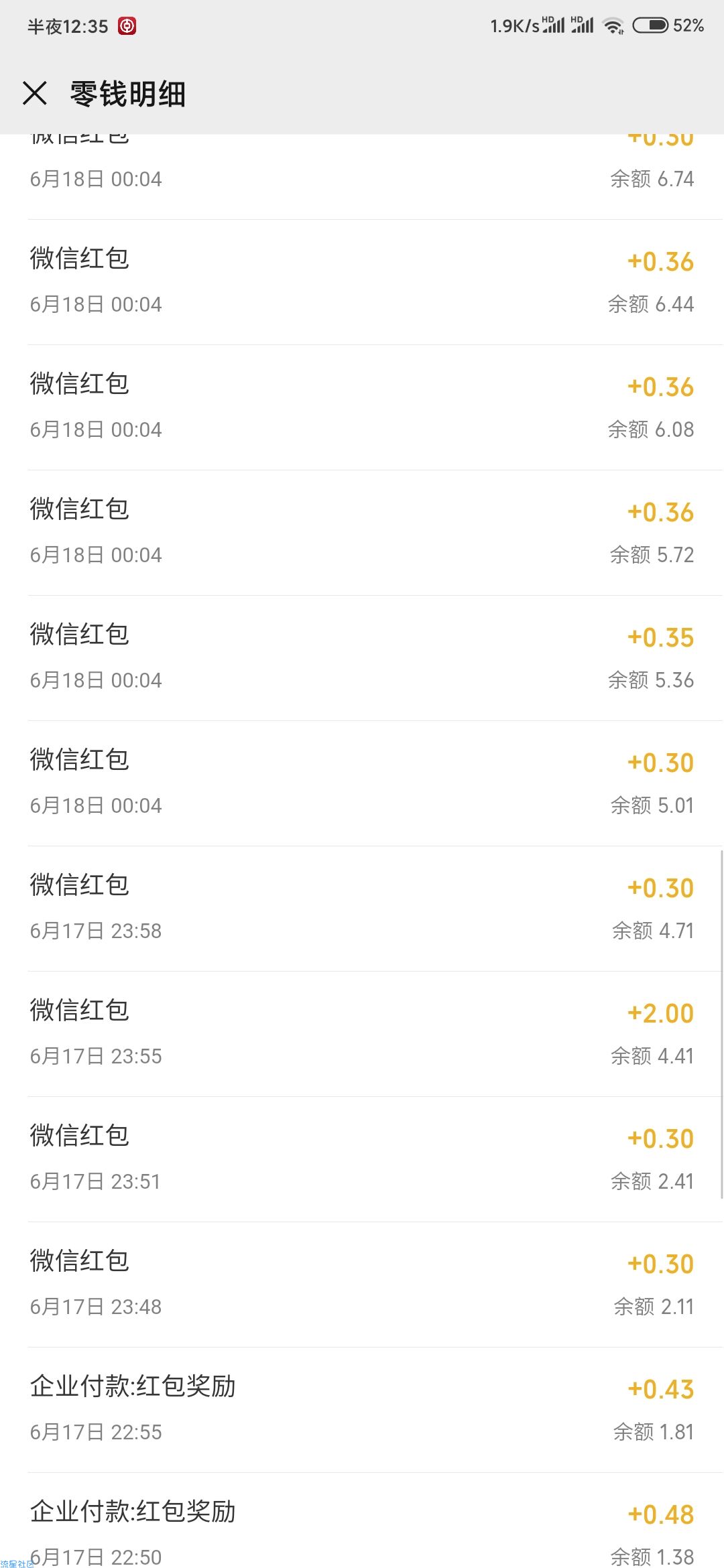Open the 微信红包 entry with balance 5.72
Viewport: 724px width, 1568px height.
coord(362,533)
